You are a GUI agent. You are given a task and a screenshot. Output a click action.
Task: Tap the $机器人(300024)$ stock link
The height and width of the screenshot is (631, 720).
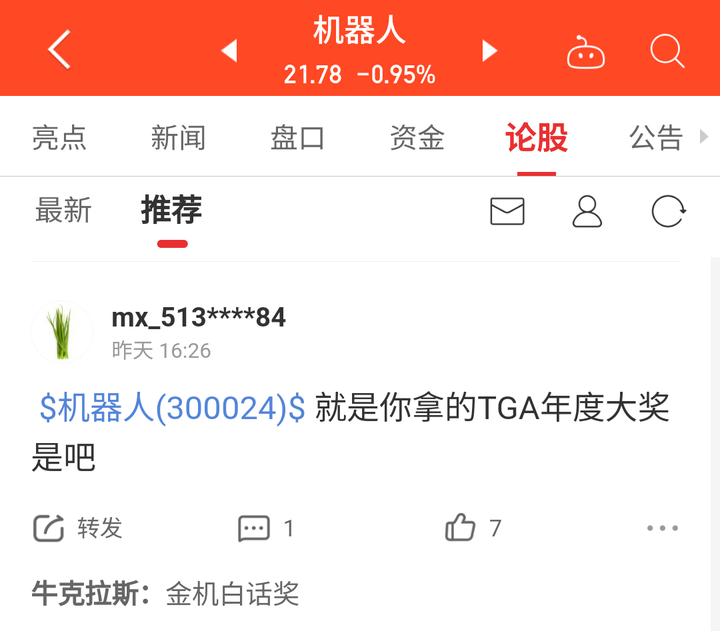[x=172, y=408]
